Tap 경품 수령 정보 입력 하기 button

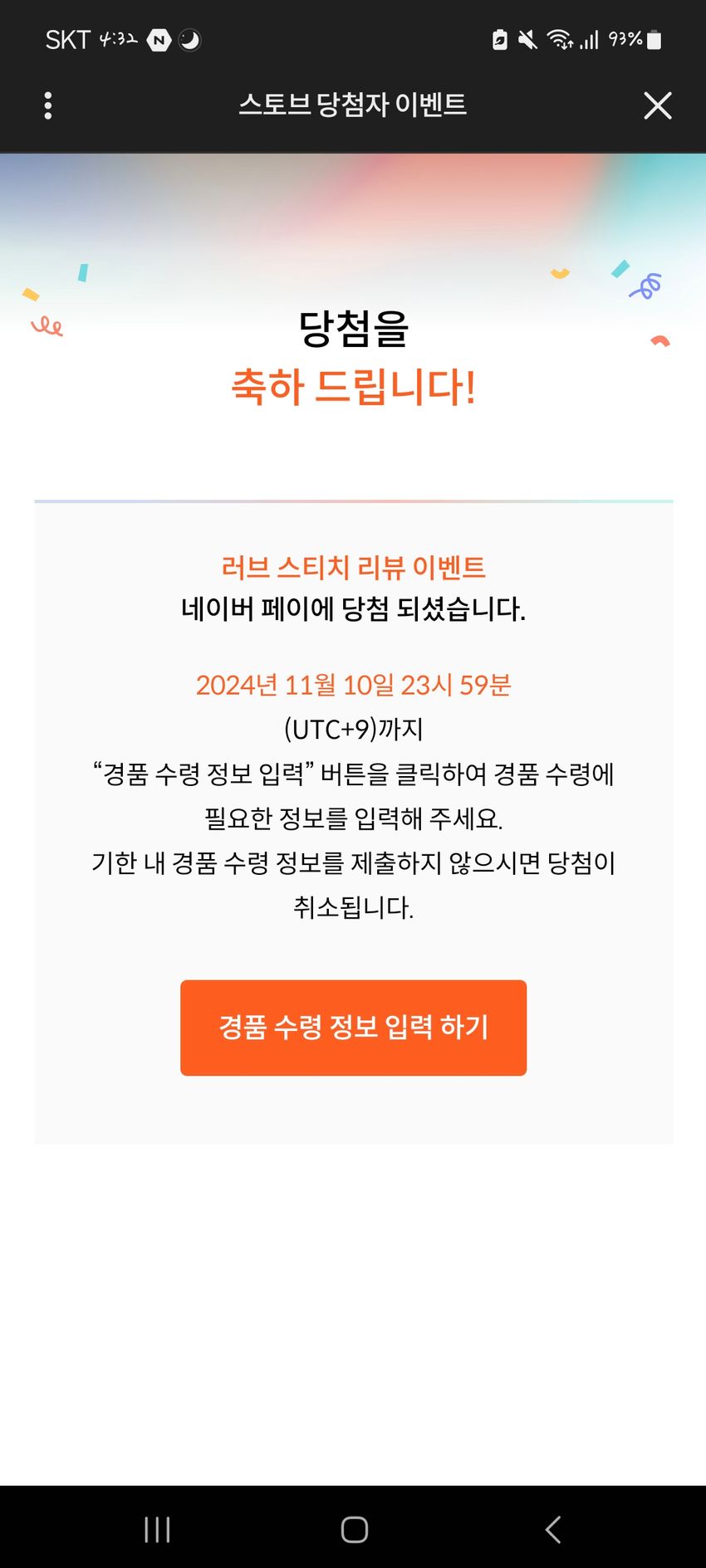click(353, 1028)
